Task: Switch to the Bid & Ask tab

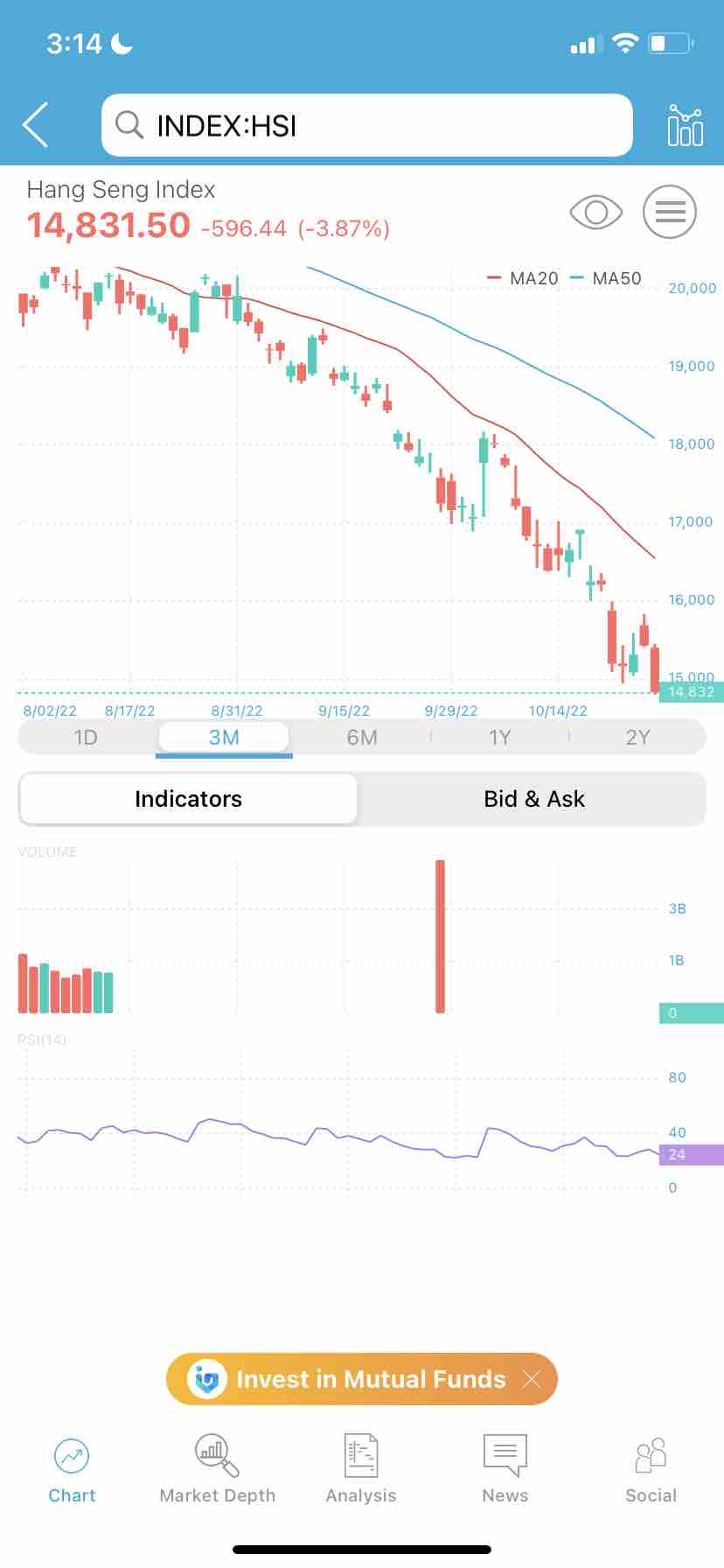Action: coord(533,798)
